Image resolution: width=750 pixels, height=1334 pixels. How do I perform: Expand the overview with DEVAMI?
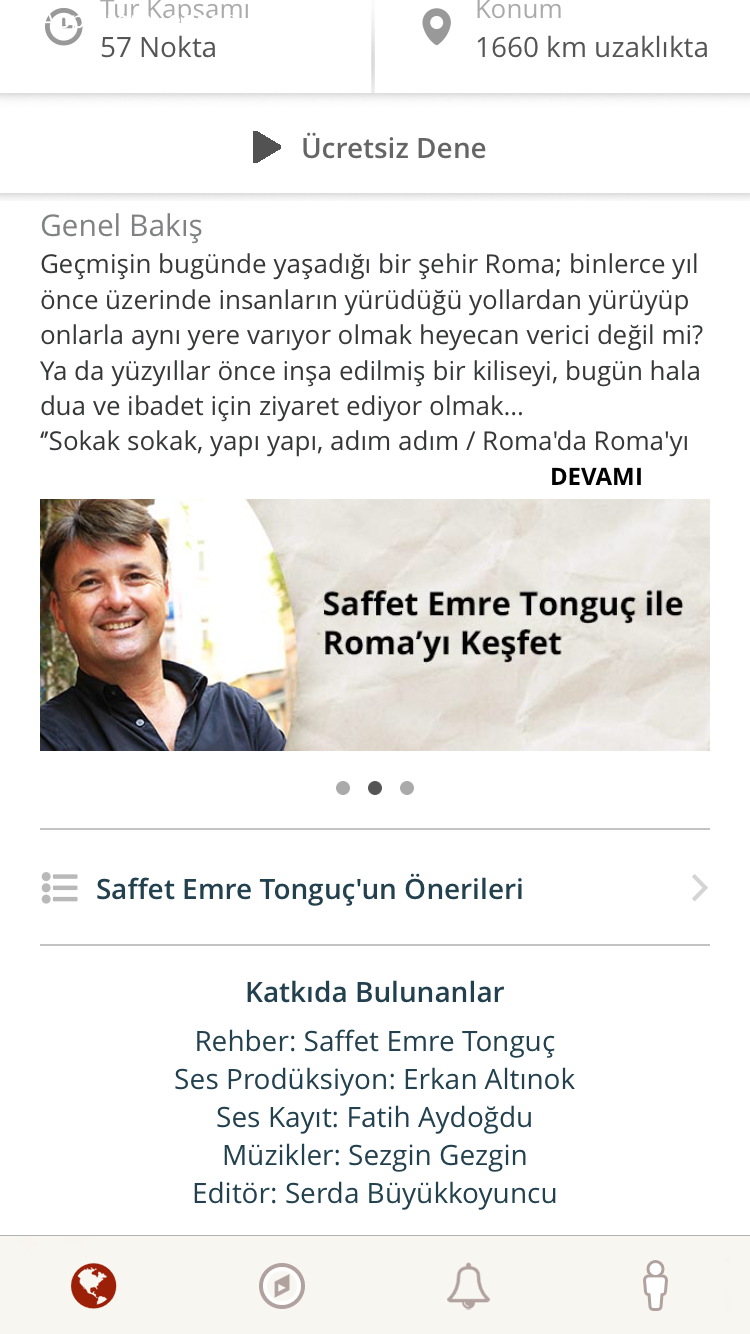pos(596,477)
